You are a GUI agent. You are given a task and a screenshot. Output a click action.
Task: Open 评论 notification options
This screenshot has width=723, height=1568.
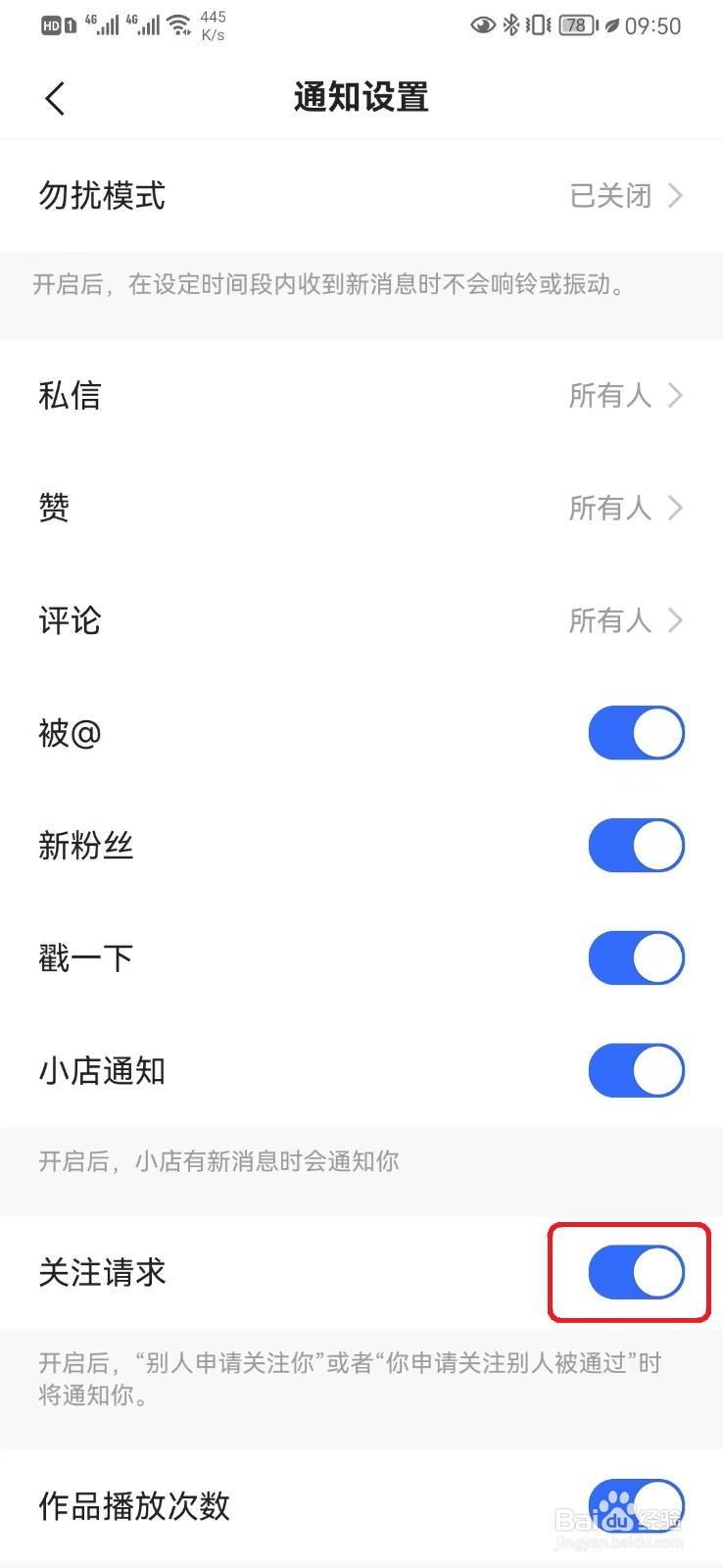coord(361,620)
